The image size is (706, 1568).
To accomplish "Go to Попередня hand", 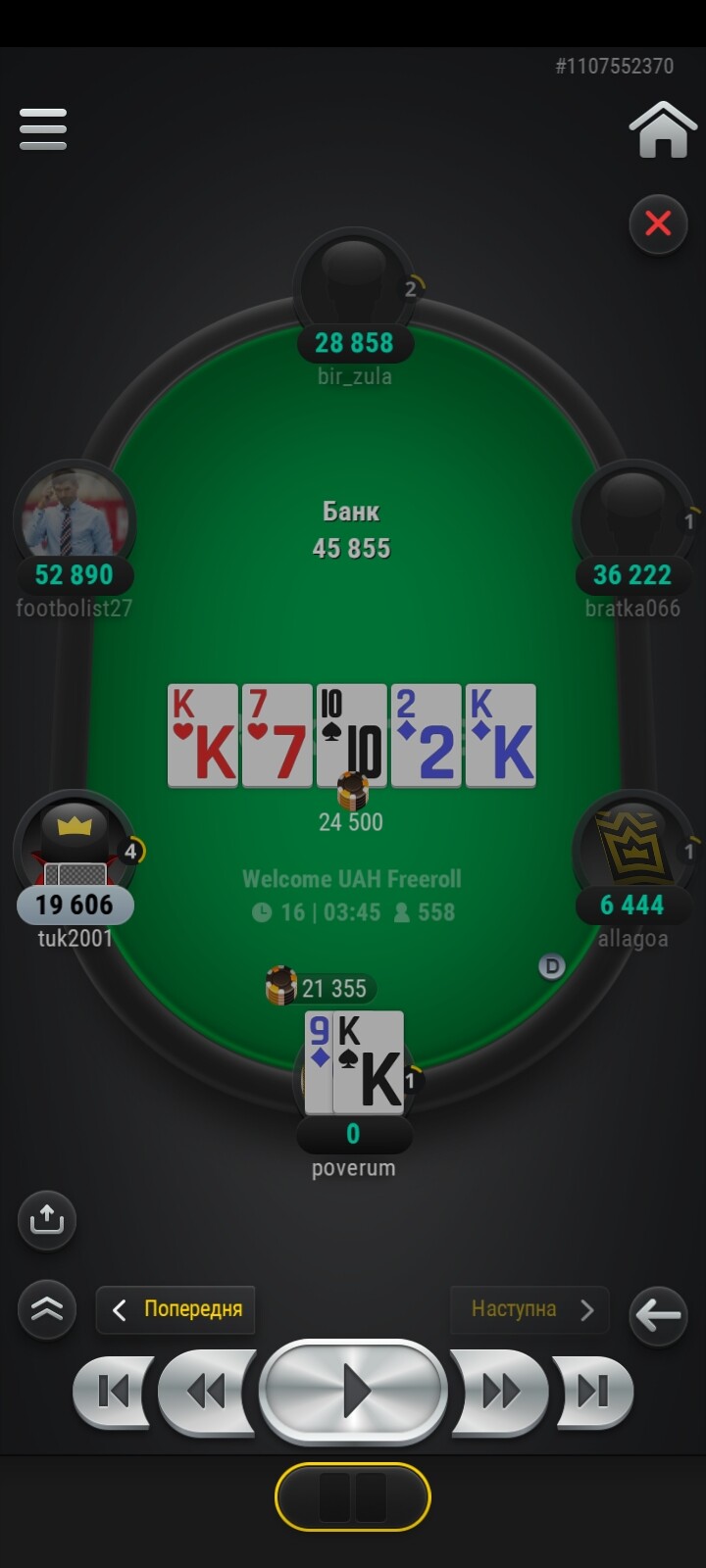I will (176, 1309).
